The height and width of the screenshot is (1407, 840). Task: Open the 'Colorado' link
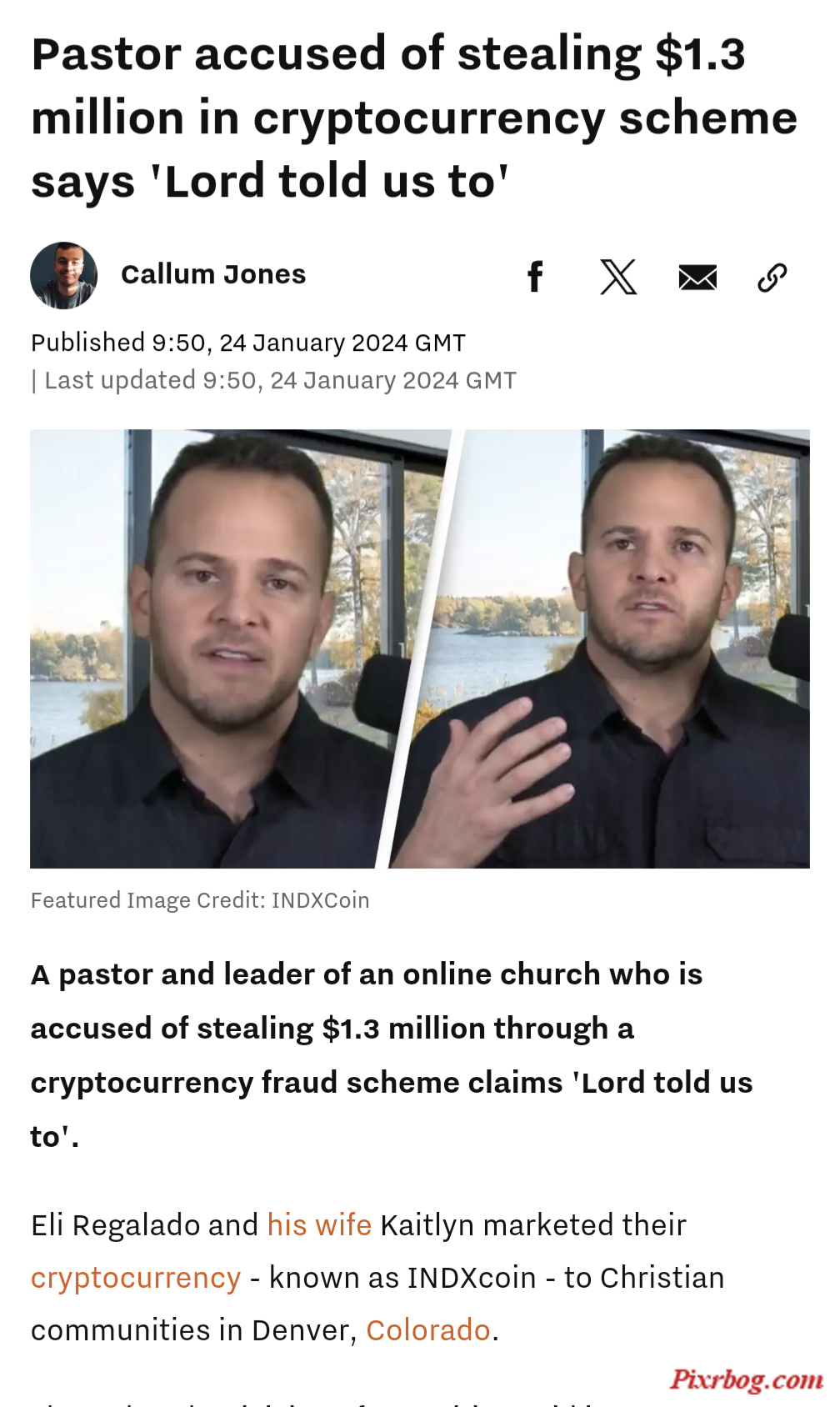[427, 1330]
